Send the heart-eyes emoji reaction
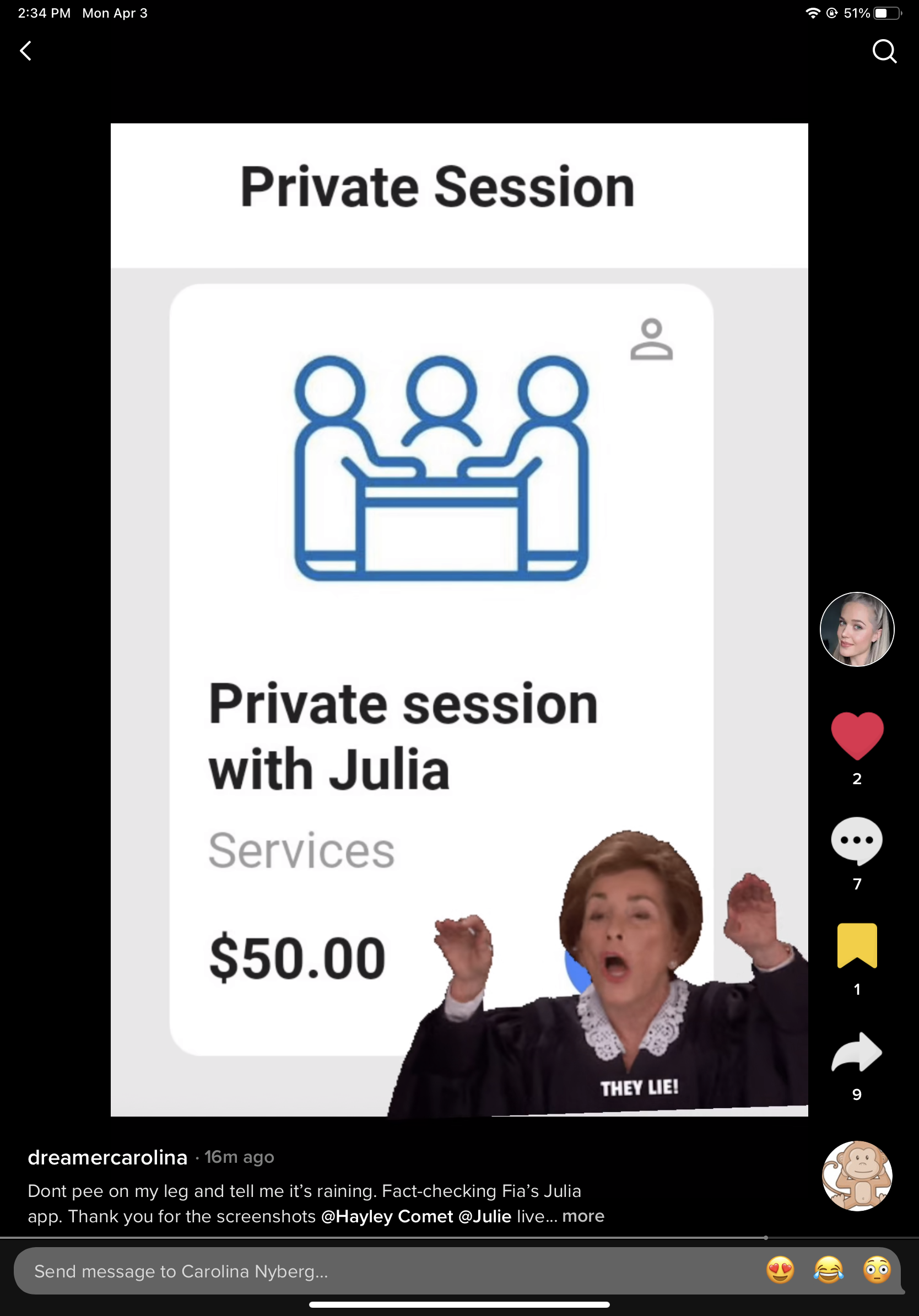The height and width of the screenshot is (1316, 919). [780, 1271]
